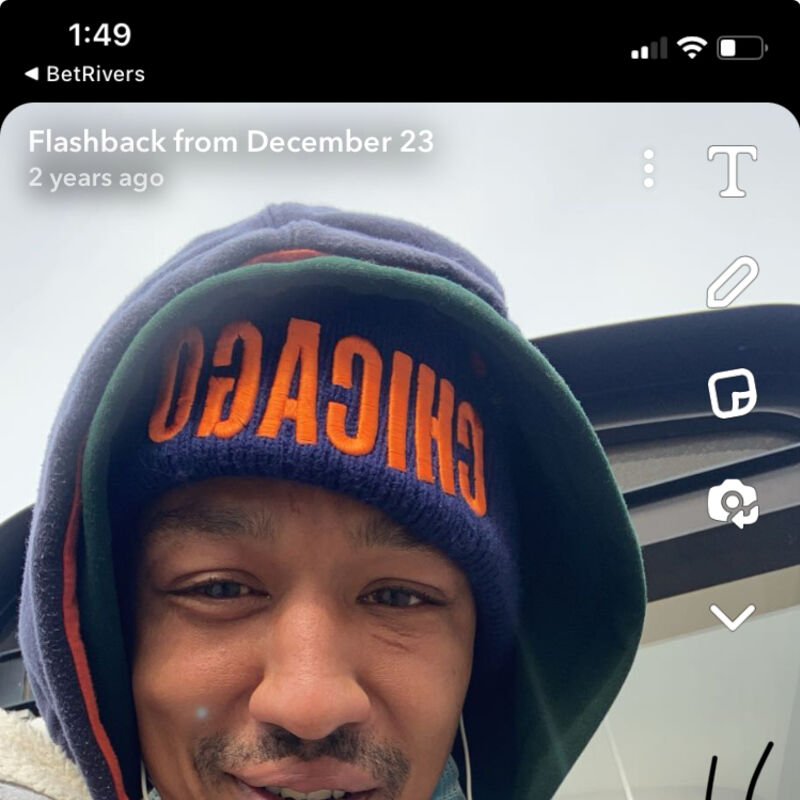
Task: Return to BetRivers app
Action: click(x=84, y=74)
